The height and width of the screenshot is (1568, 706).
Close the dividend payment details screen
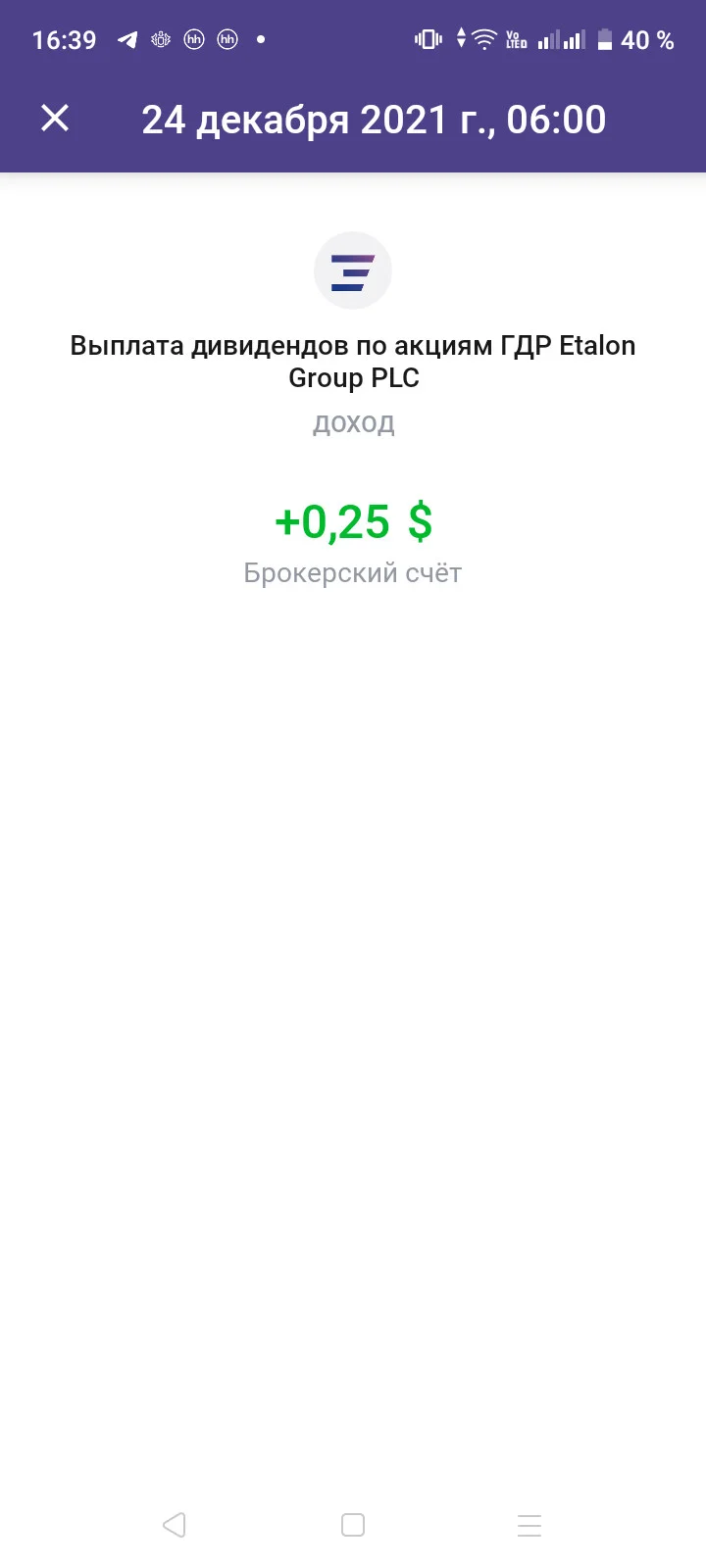pyautogui.click(x=55, y=119)
